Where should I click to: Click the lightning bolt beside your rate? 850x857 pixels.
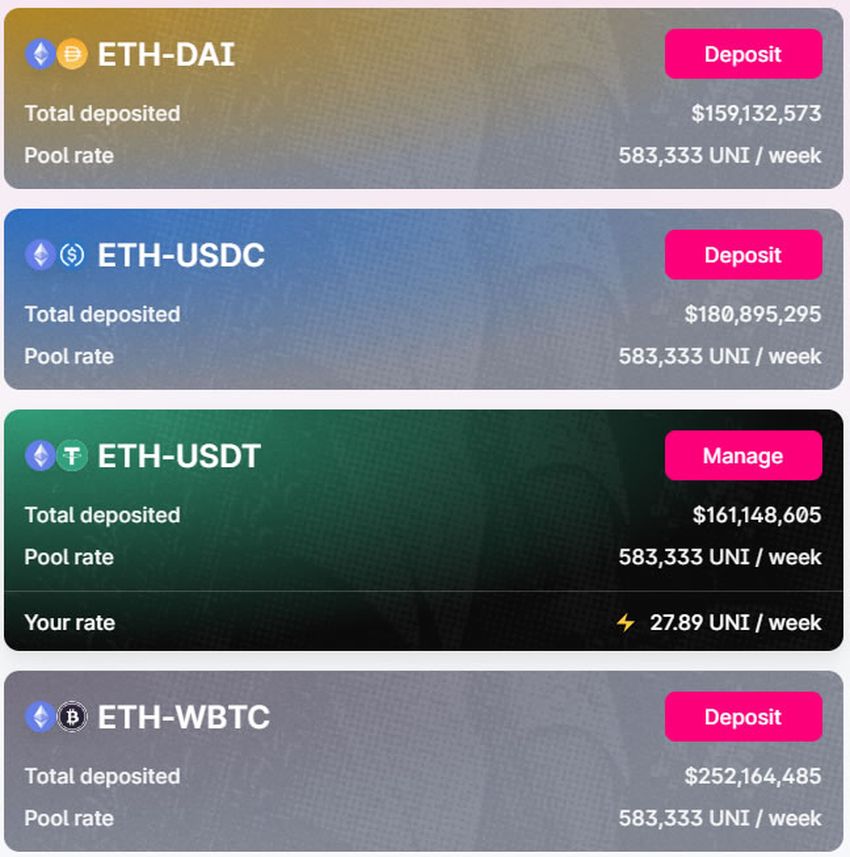coord(625,622)
